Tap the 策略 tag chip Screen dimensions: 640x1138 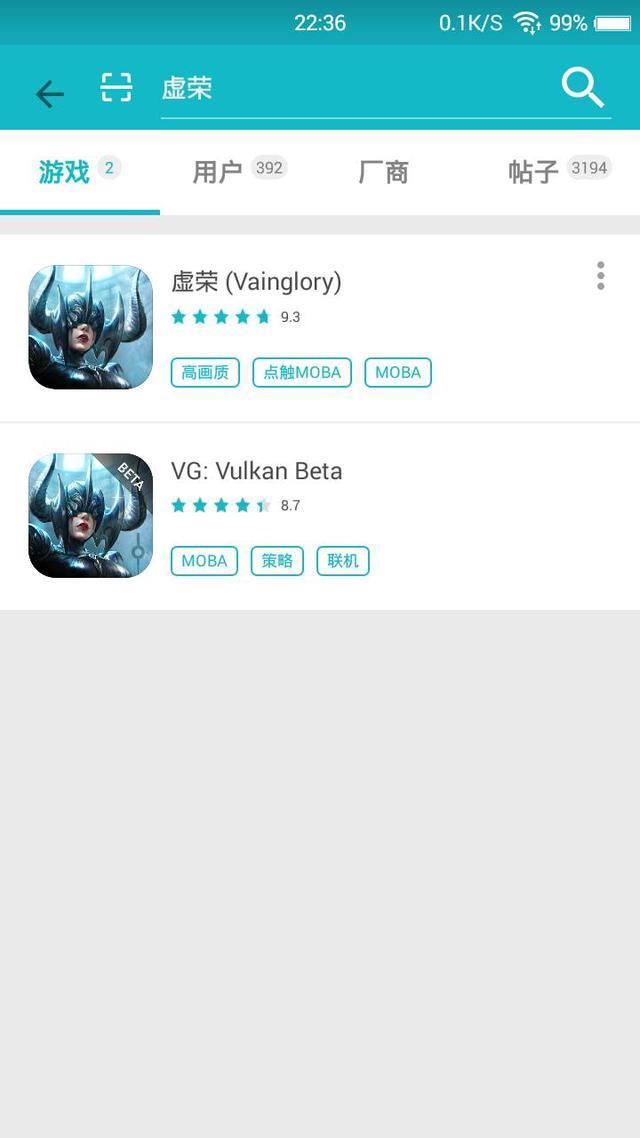[277, 561]
